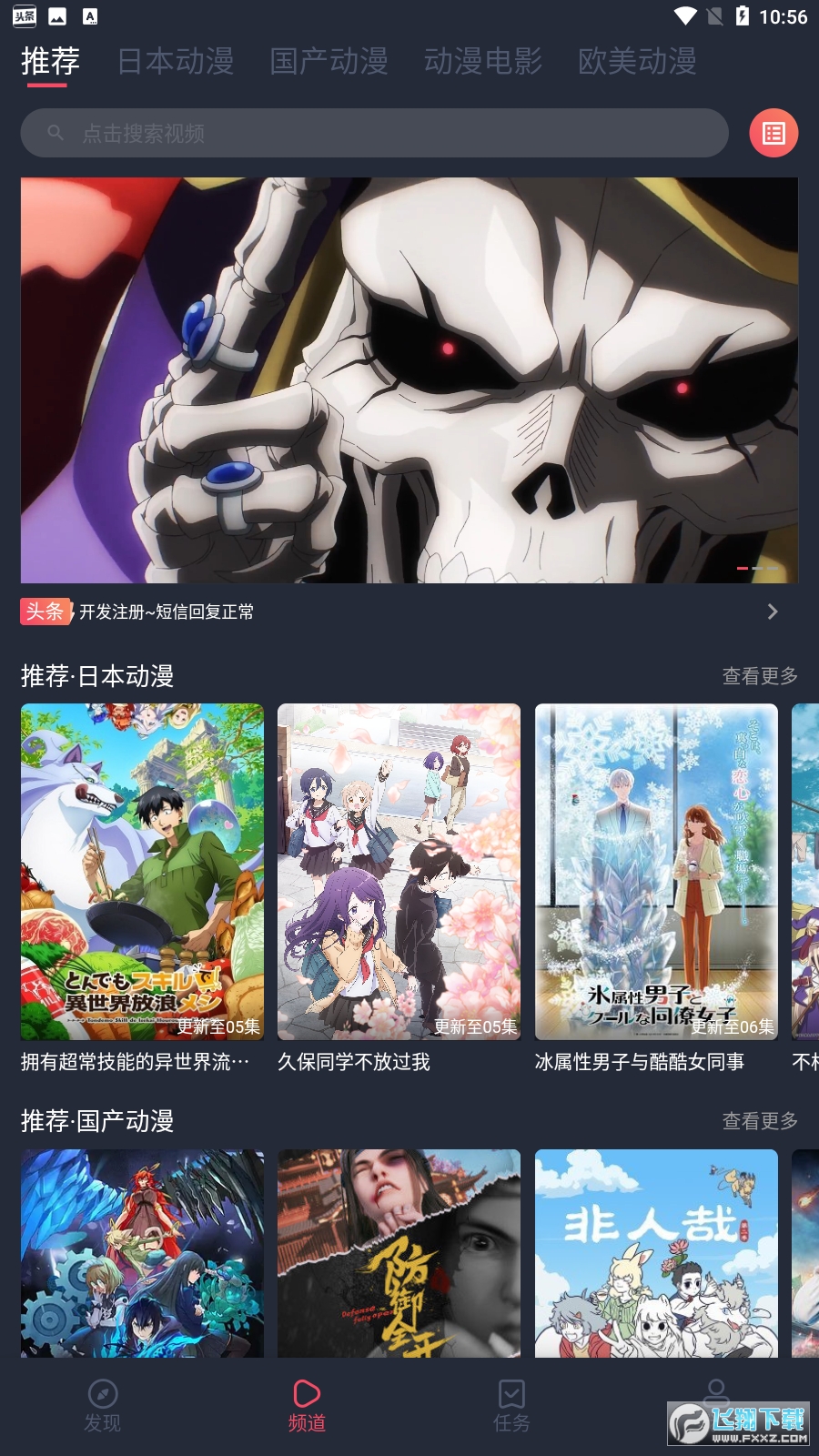Select the 频道 bottom tab

(307, 1406)
